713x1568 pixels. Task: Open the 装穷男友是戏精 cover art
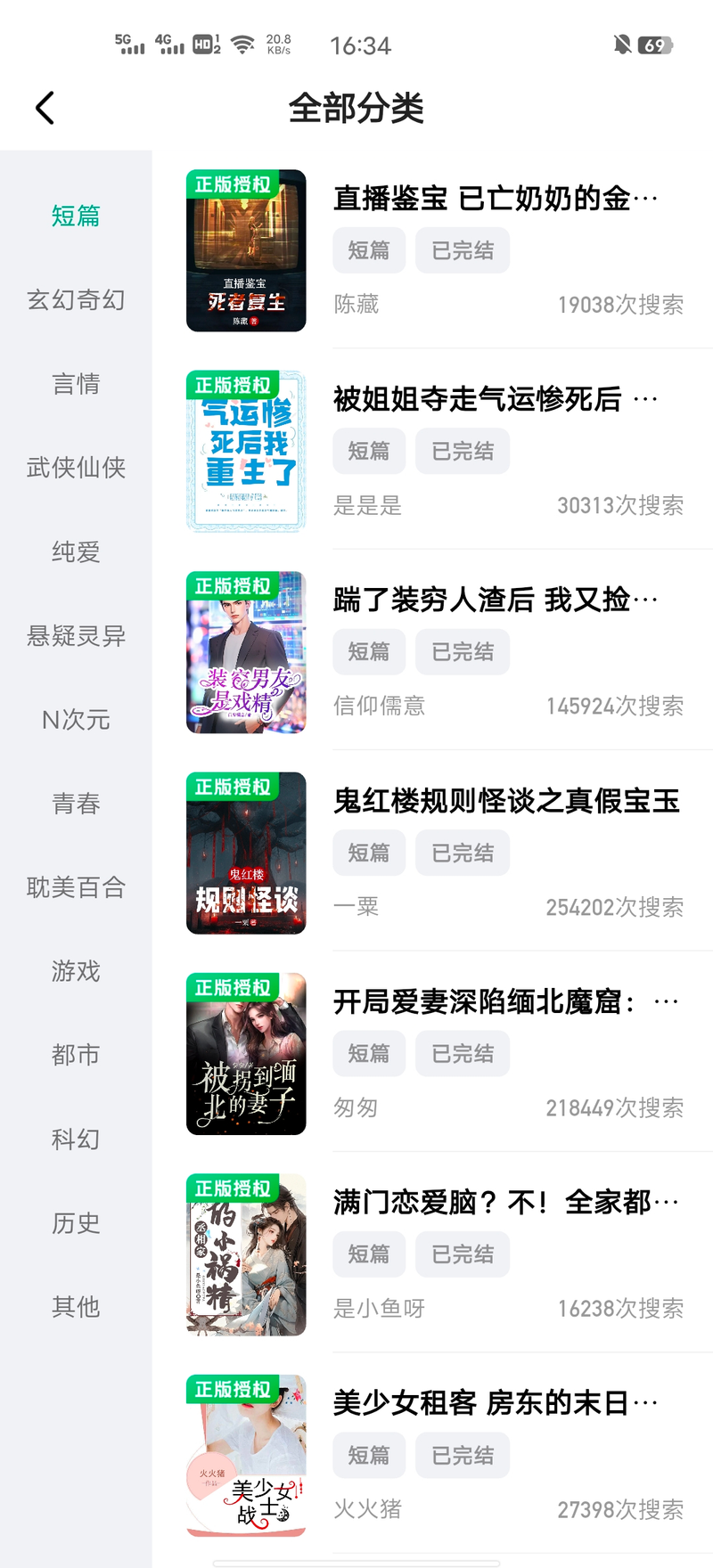(245, 652)
